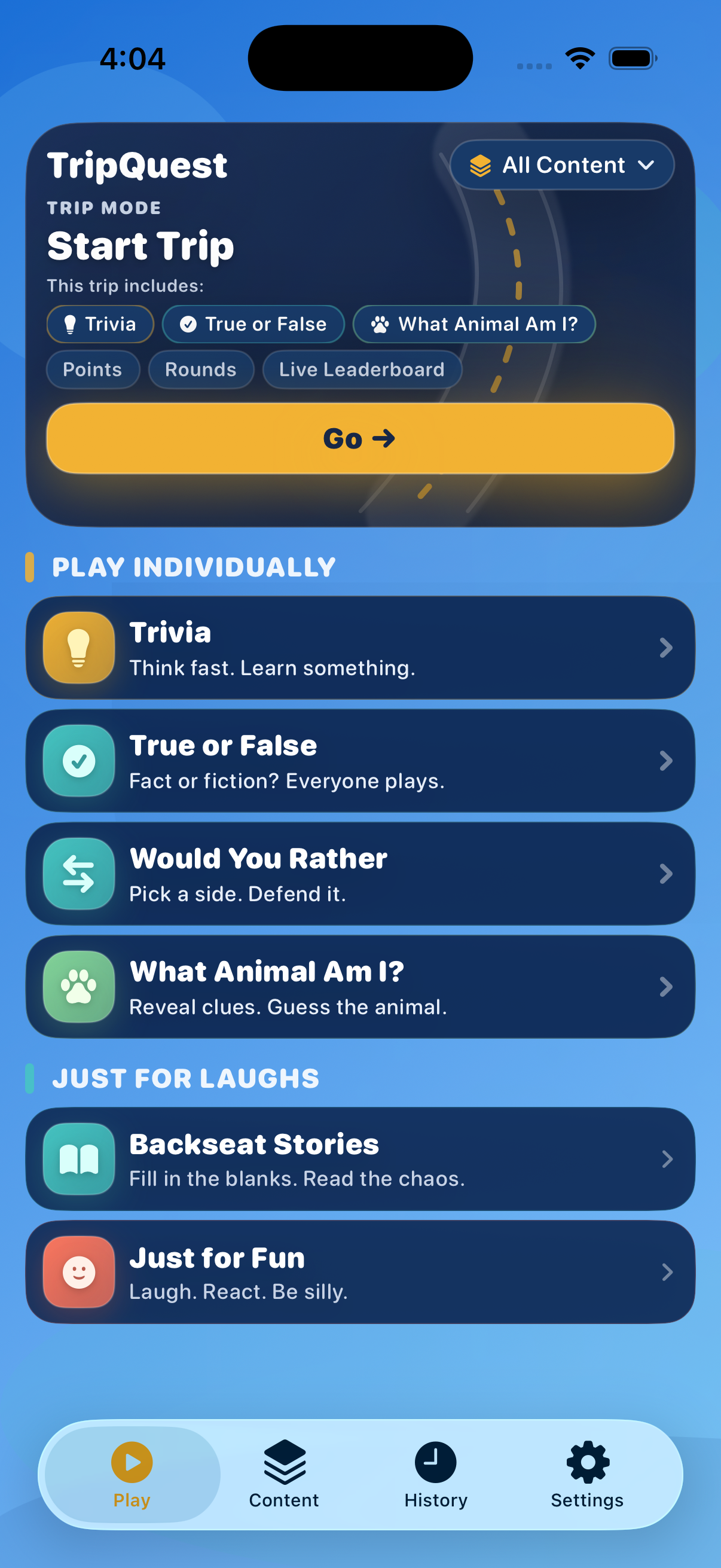This screenshot has height=1568, width=721.
Task: Toggle the What Animal Am I chip
Action: pyautogui.click(x=473, y=324)
